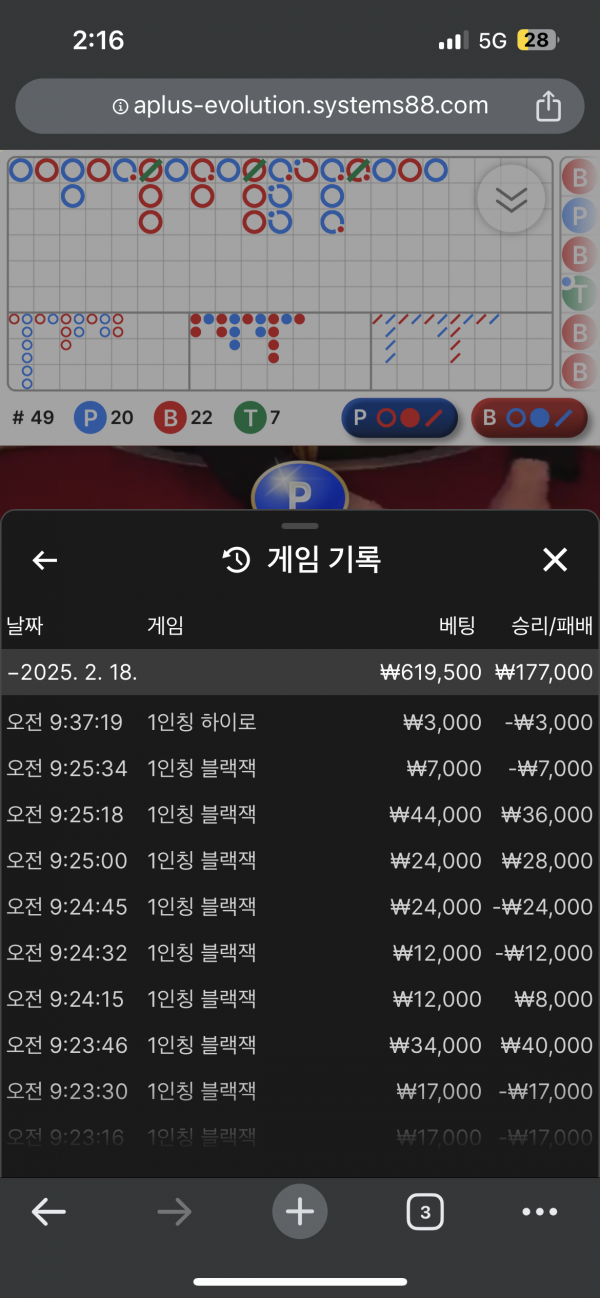View the 9:23:46 blackjack round details
The height and width of the screenshot is (1298, 600).
300,1044
